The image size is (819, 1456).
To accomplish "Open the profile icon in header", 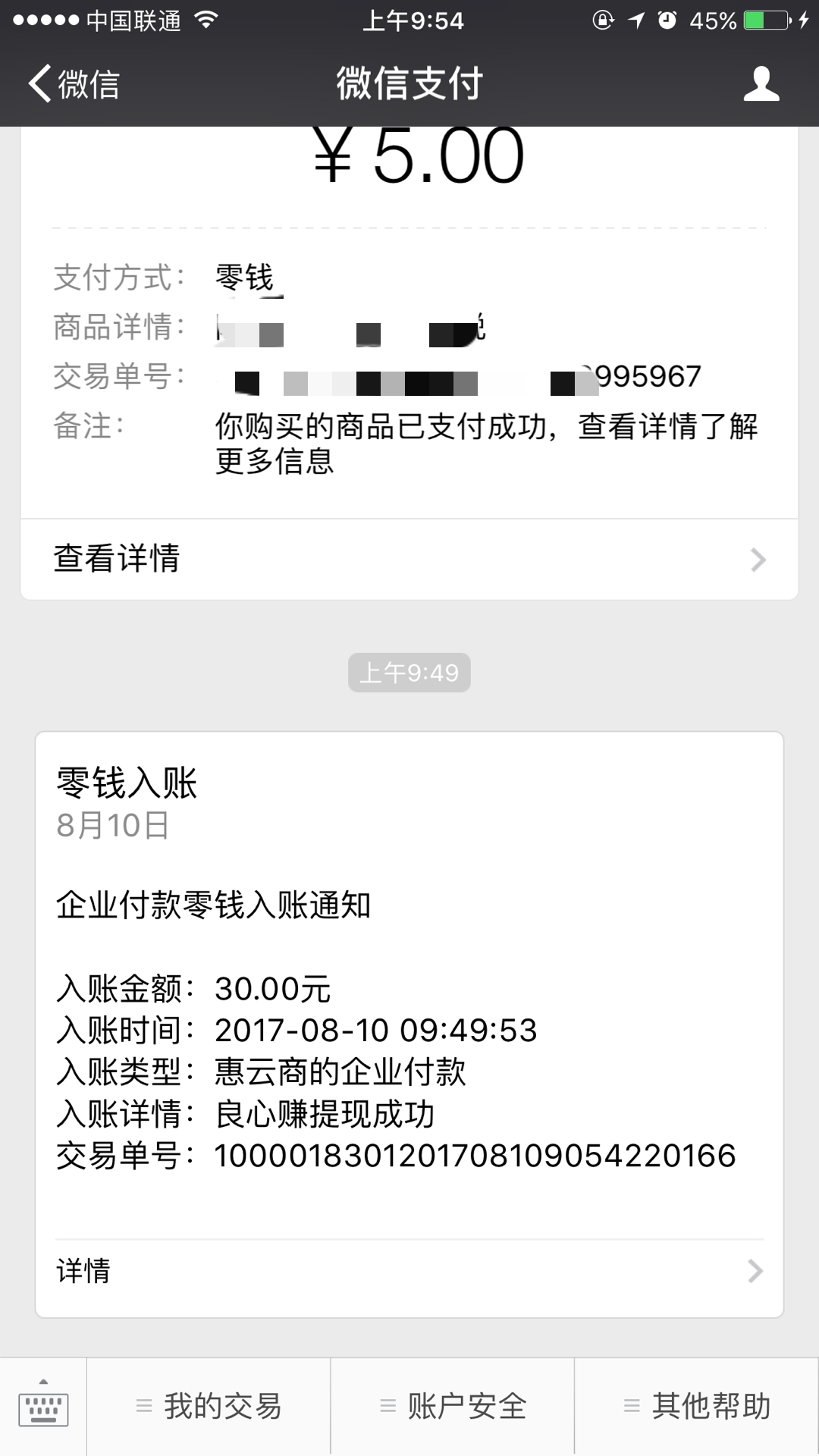I will 761,83.
